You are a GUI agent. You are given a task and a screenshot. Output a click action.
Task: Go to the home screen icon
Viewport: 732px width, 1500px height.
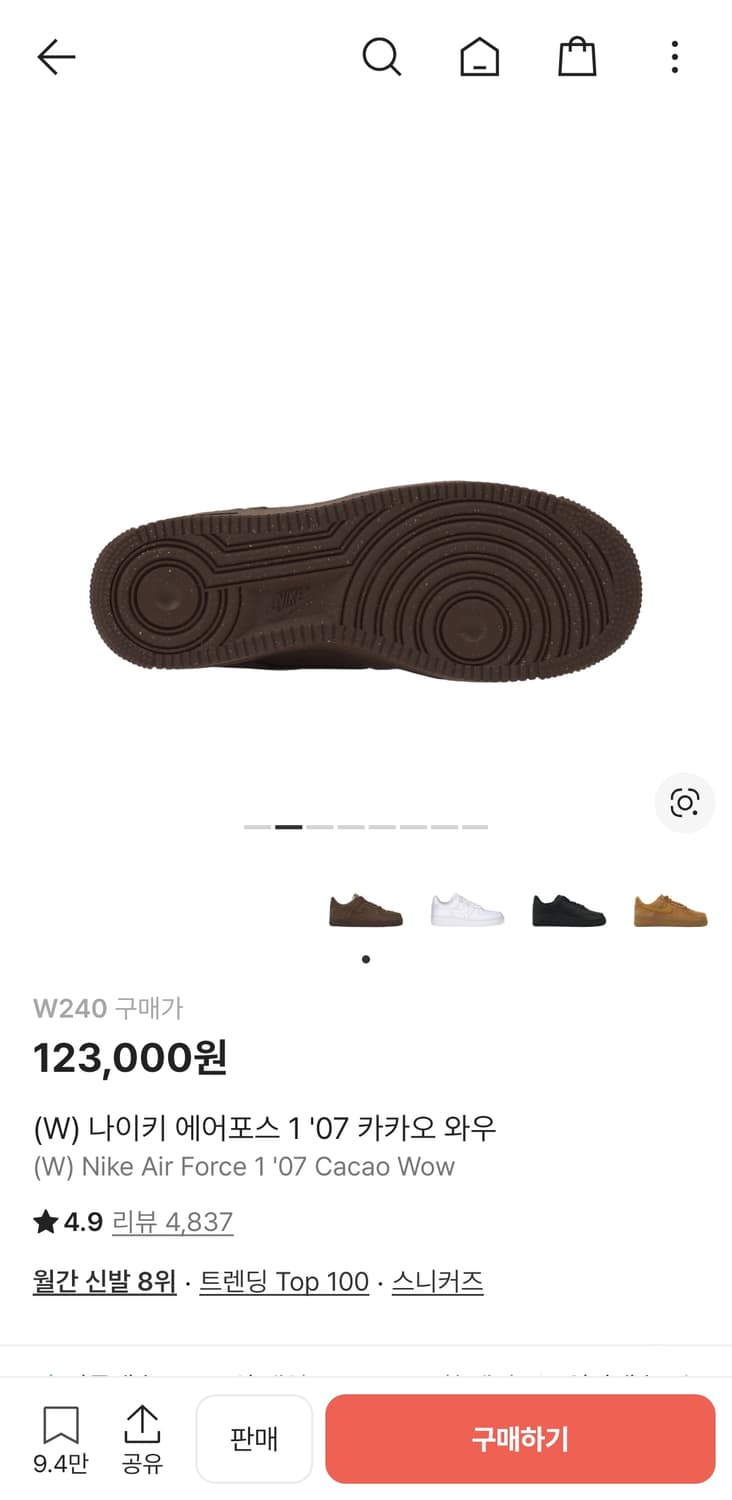point(480,57)
